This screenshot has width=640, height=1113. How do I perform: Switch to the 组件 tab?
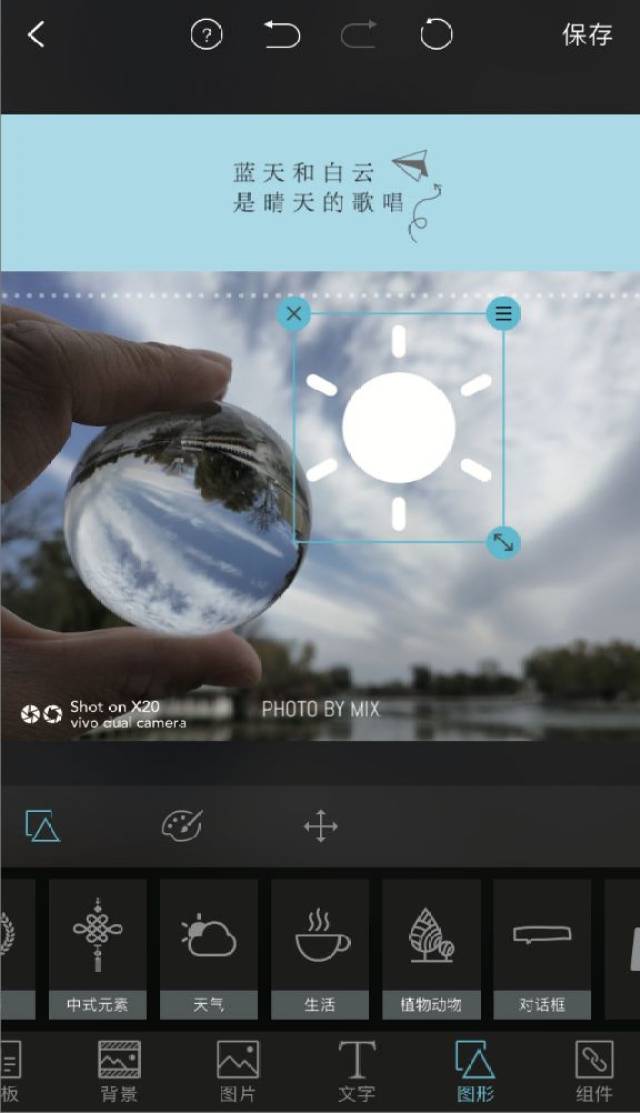point(594,1071)
